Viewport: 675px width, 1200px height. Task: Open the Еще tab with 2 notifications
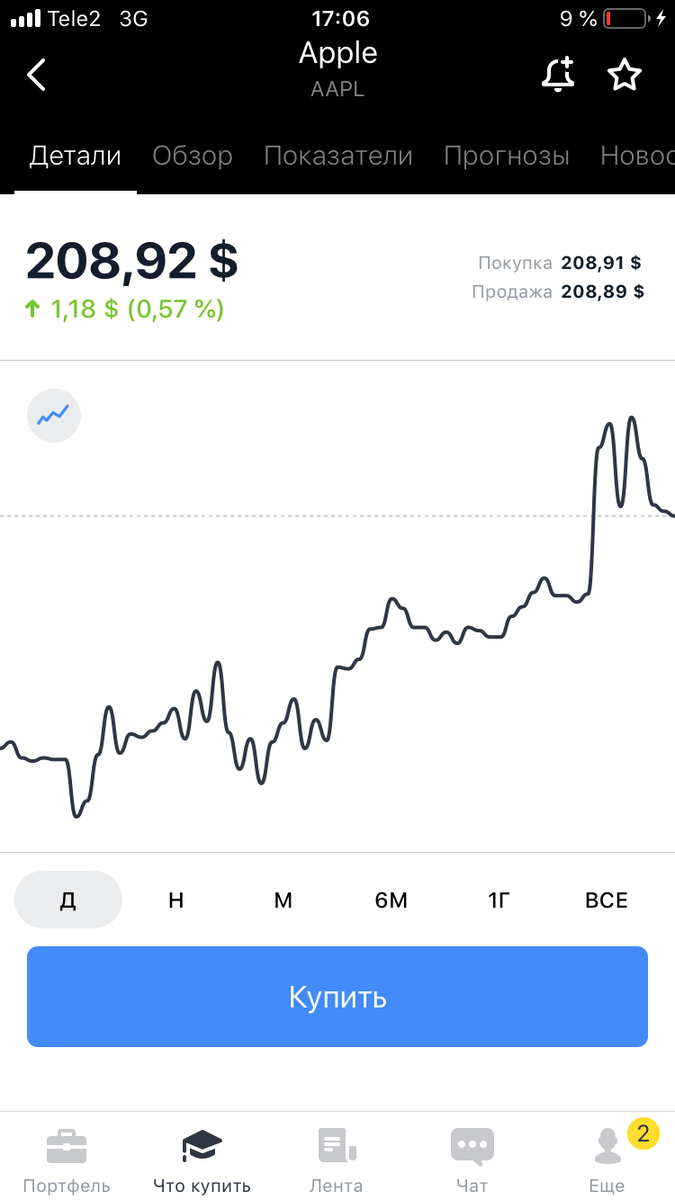606,1160
